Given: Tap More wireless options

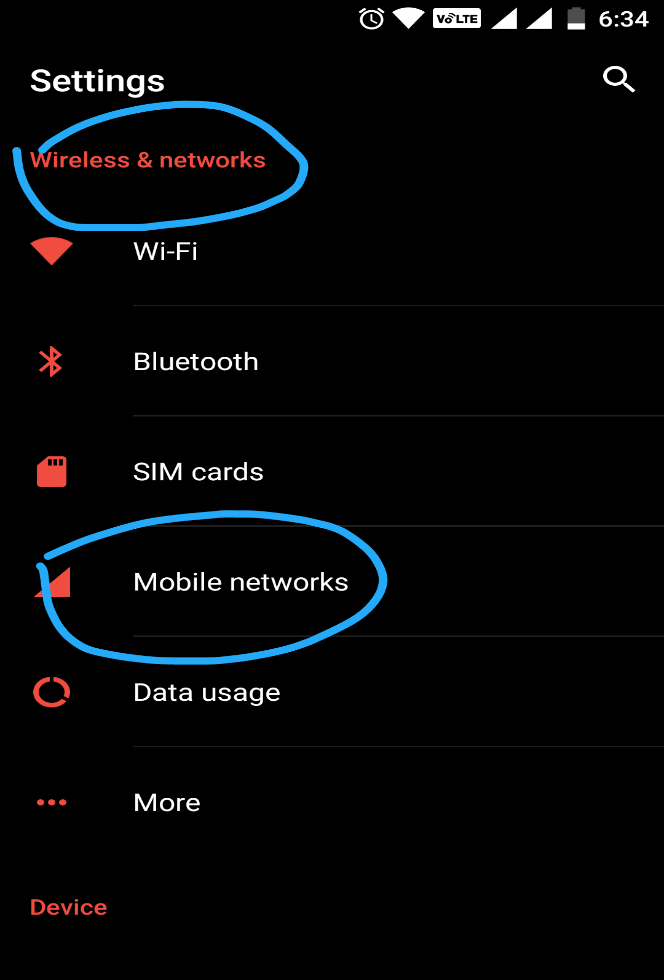Looking at the screenshot, I should 167,802.
